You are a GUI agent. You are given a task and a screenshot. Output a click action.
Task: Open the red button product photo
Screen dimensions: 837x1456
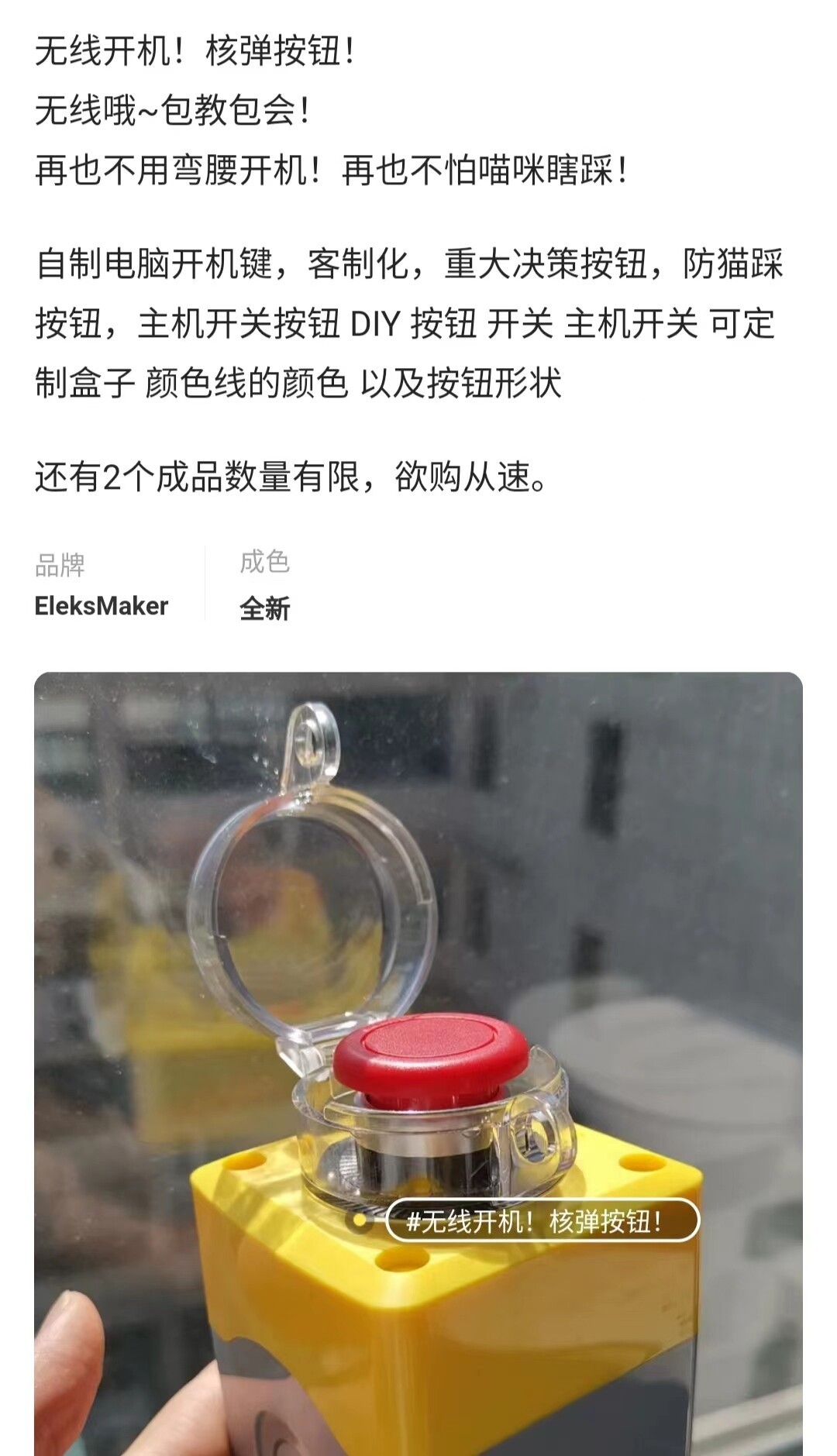pyautogui.click(x=418, y=969)
